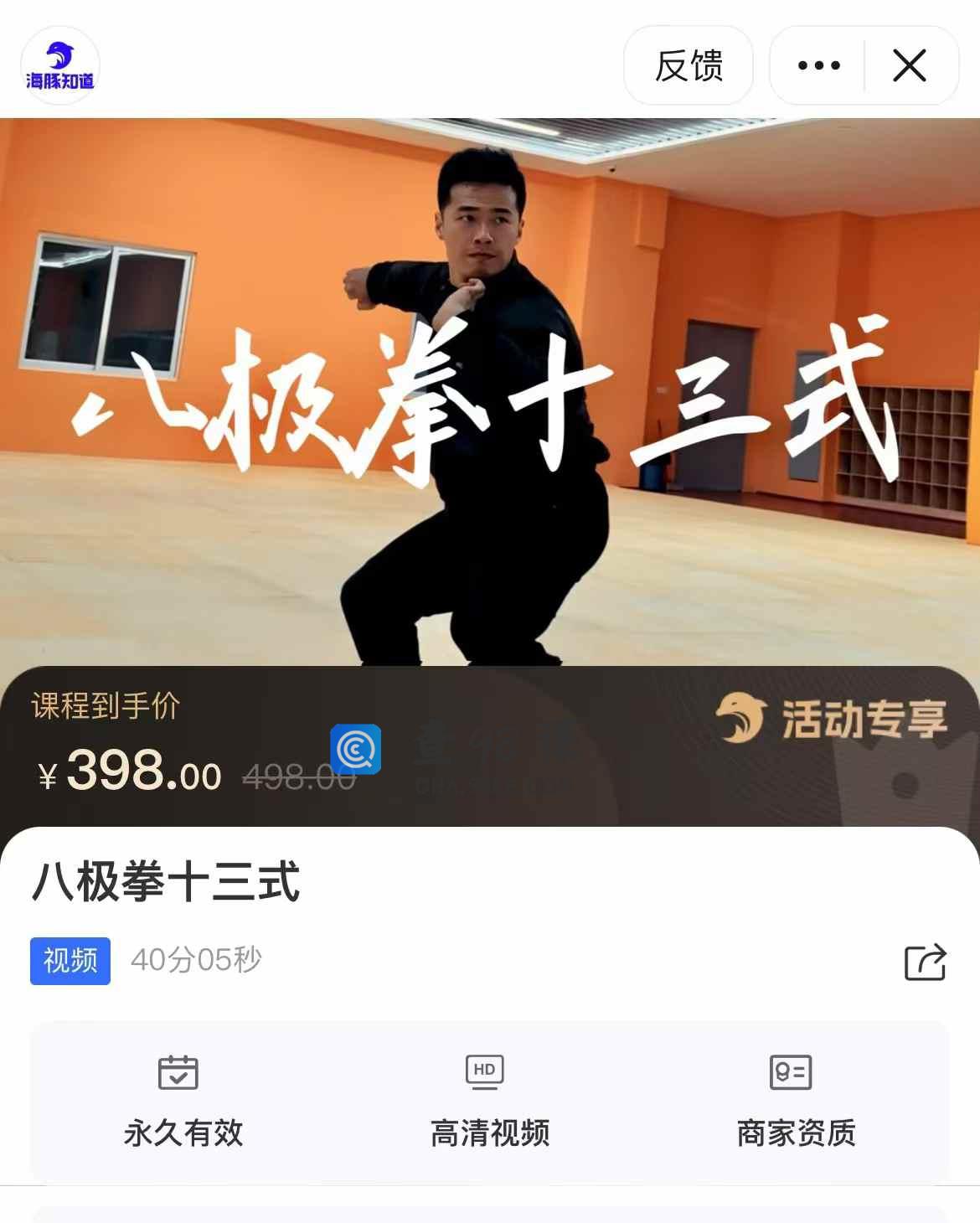
Task: Share the 八极拳十三式 course
Action: (x=925, y=962)
